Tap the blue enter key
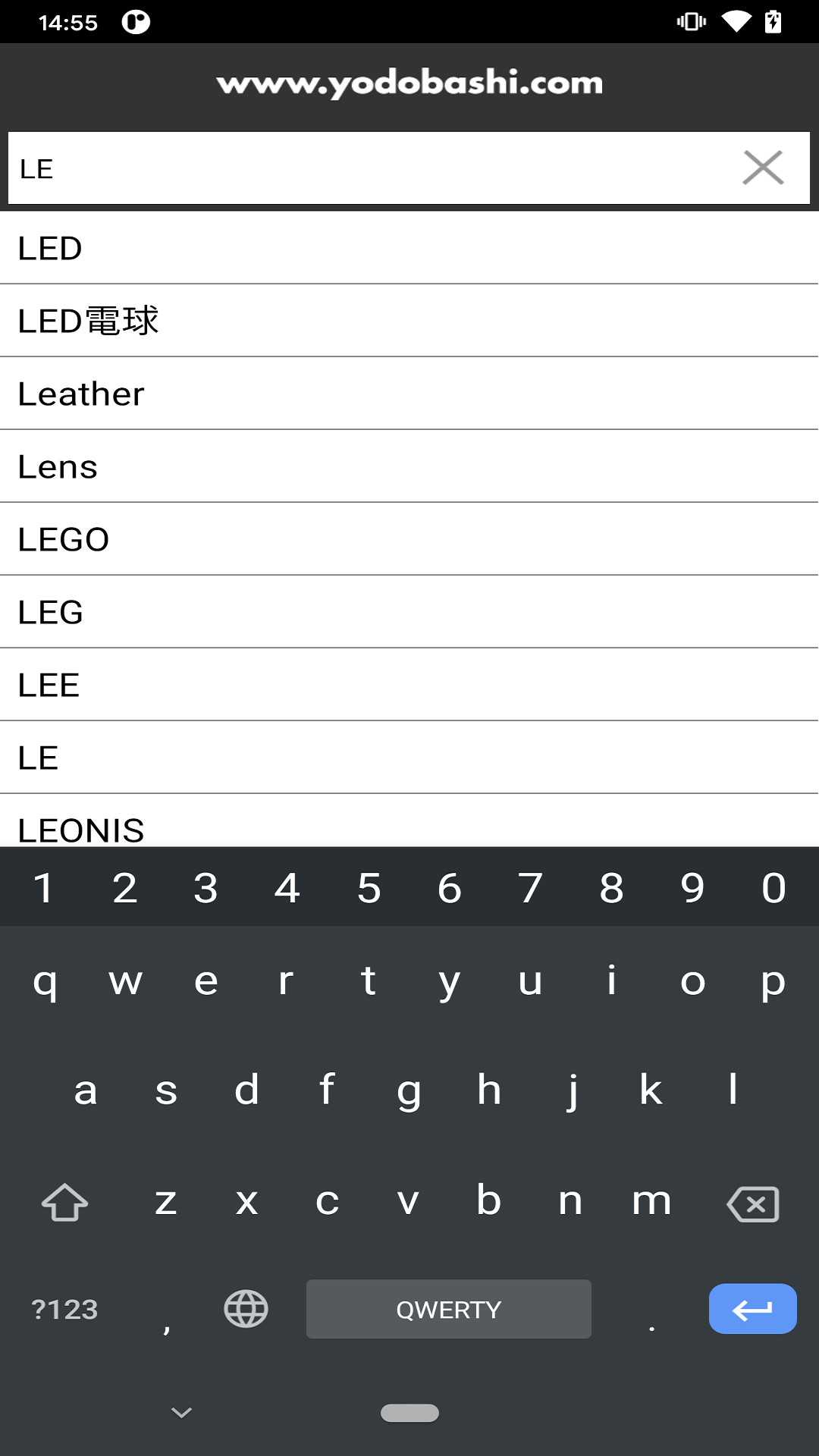This screenshot has height=1456, width=819. click(x=752, y=1309)
